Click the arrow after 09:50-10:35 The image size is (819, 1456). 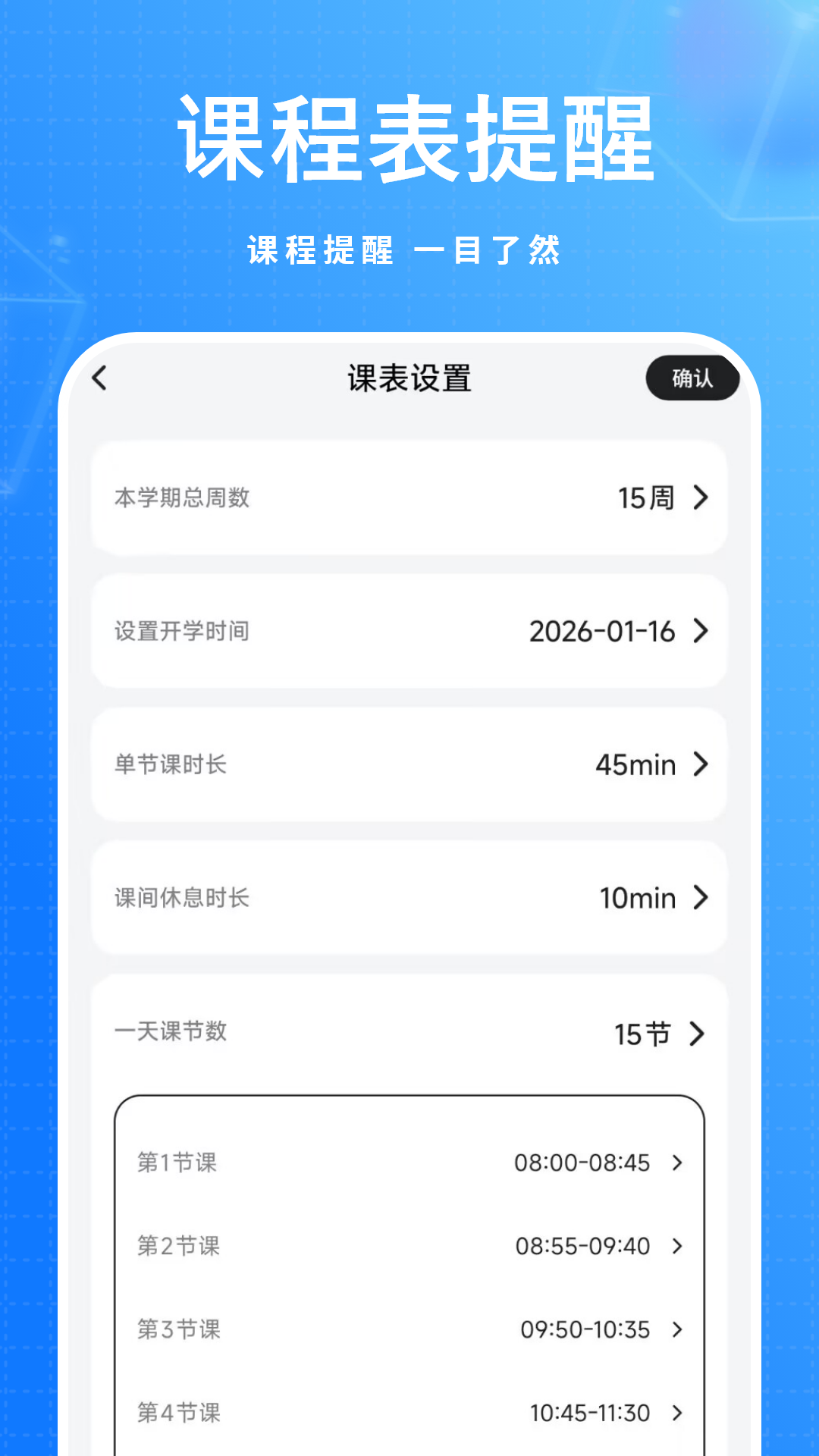[x=677, y=1329]
